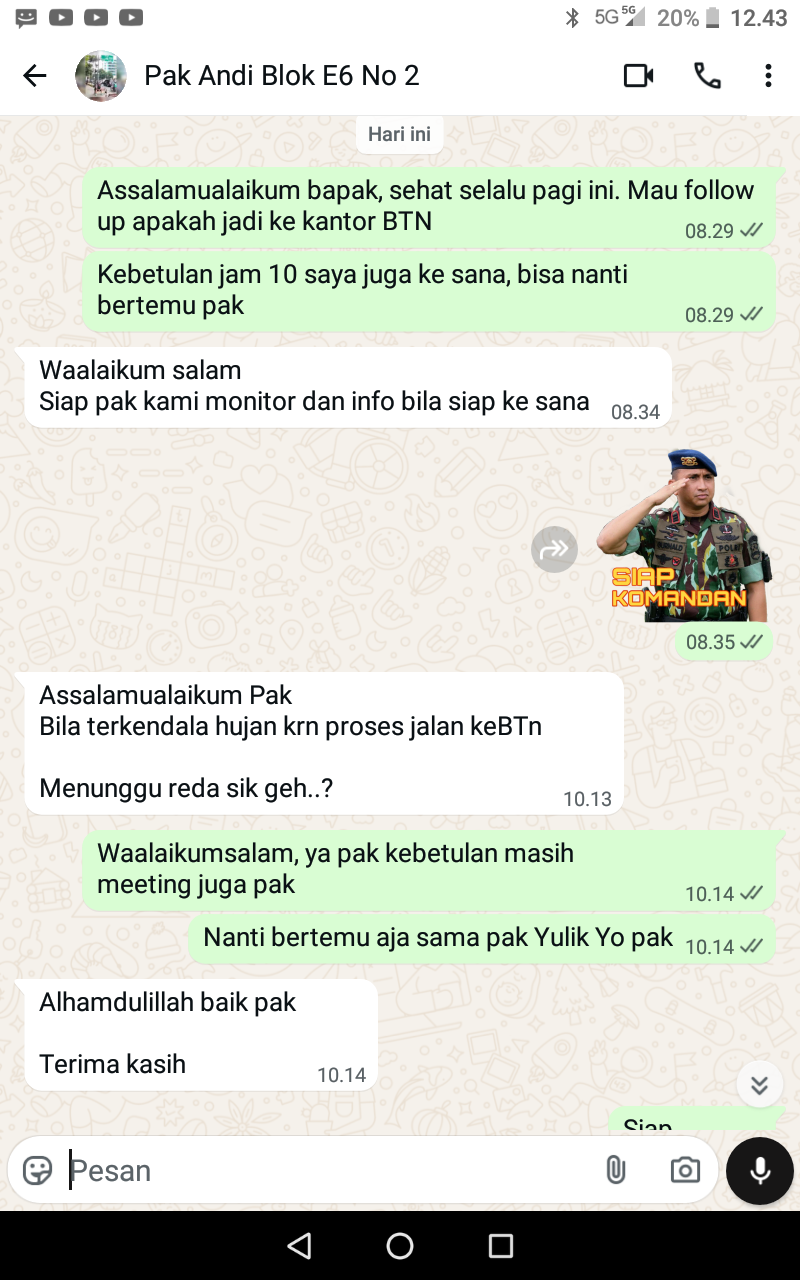Attach a file to the message
Screen dimensions: 800x1280
tap(616, 1170)
